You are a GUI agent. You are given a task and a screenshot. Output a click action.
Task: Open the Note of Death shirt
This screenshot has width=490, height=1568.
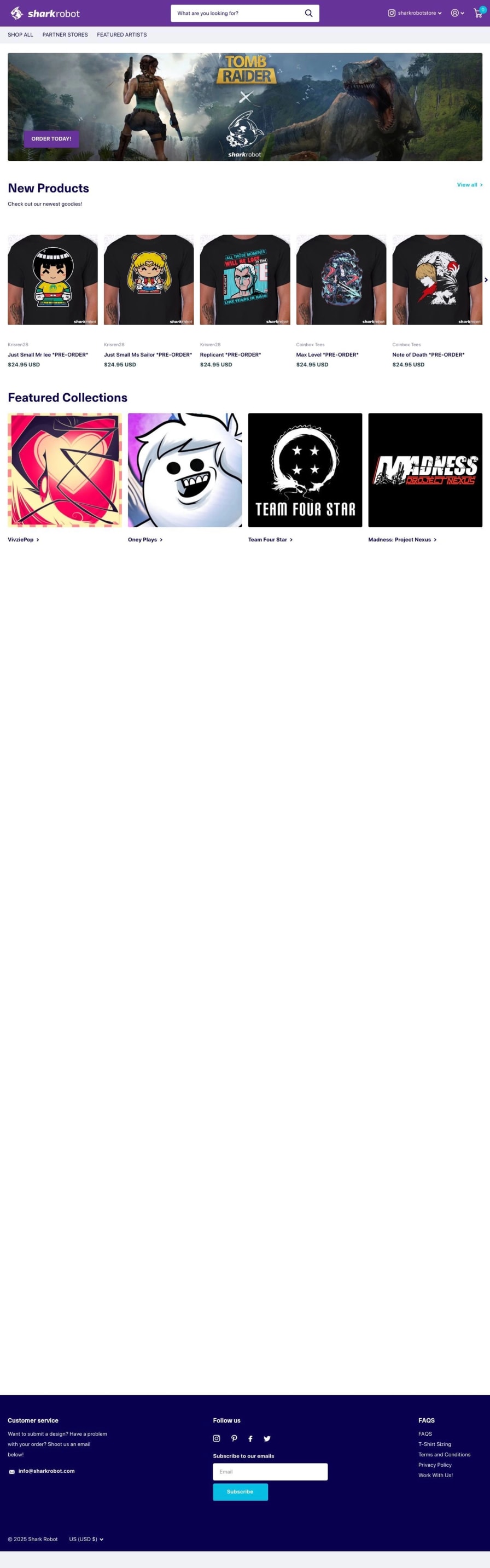(437, 280)
